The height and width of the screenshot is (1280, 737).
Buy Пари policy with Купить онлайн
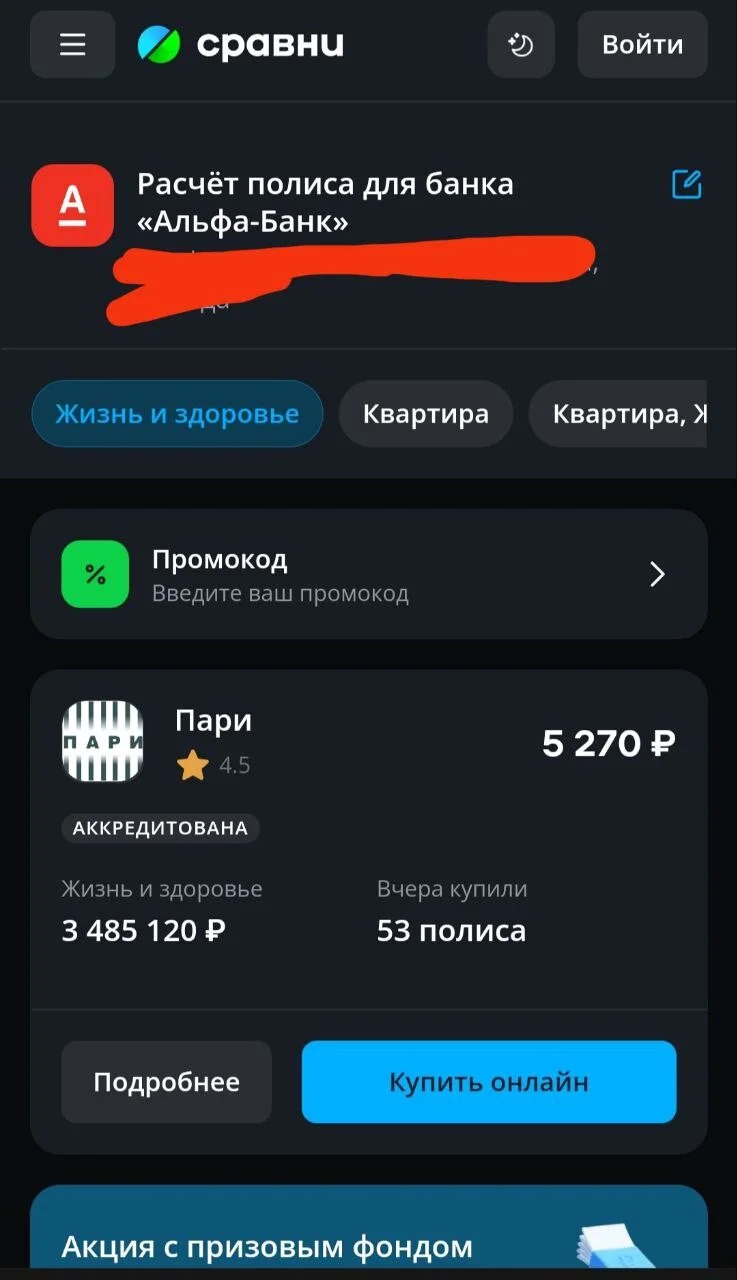point(489,1082)
